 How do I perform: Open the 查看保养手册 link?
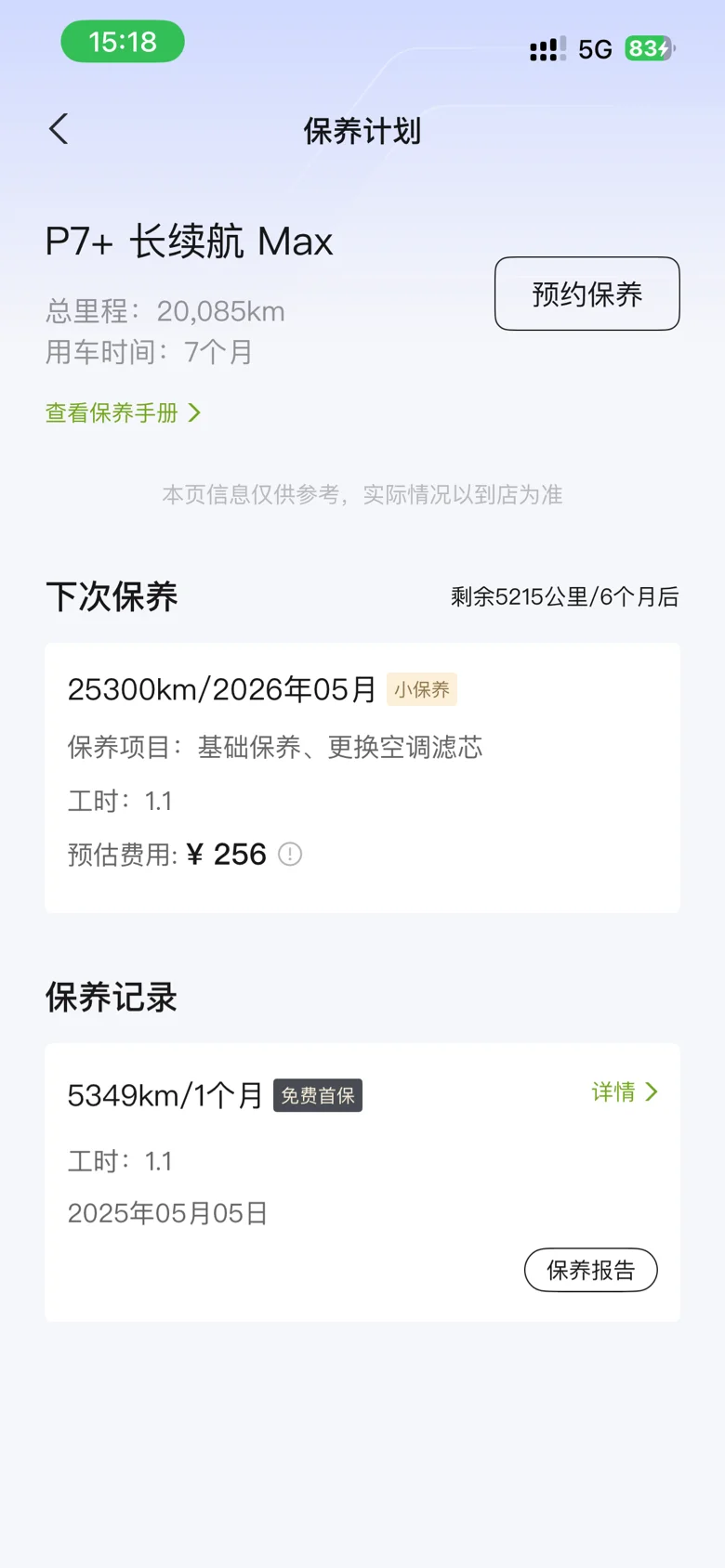pyautogui.click(x=123, y=412)
